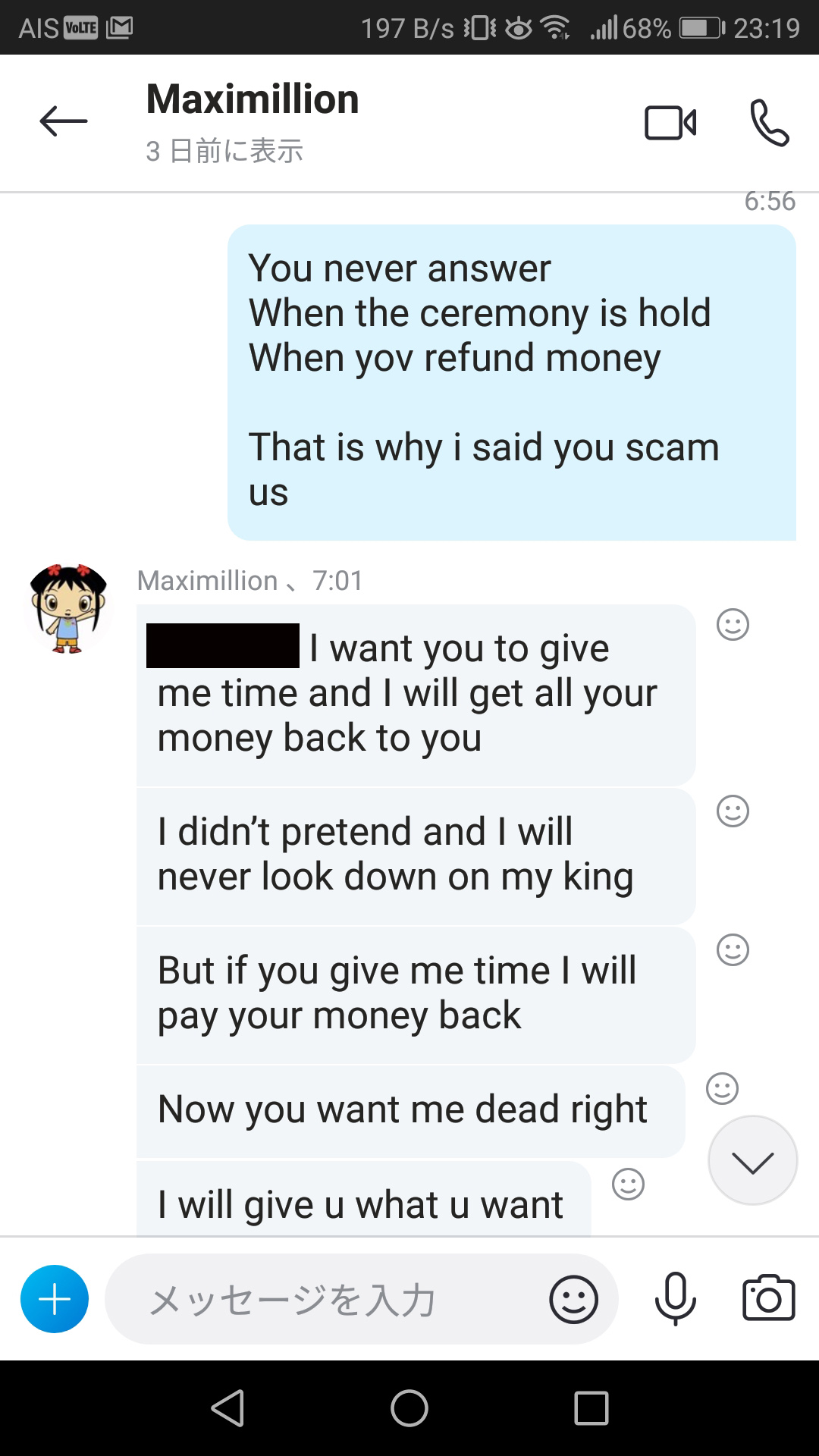The height and width of the screenshot is (1456, 819).
Task: Start a voice call with Maximillion
Action: click(769, 123)
